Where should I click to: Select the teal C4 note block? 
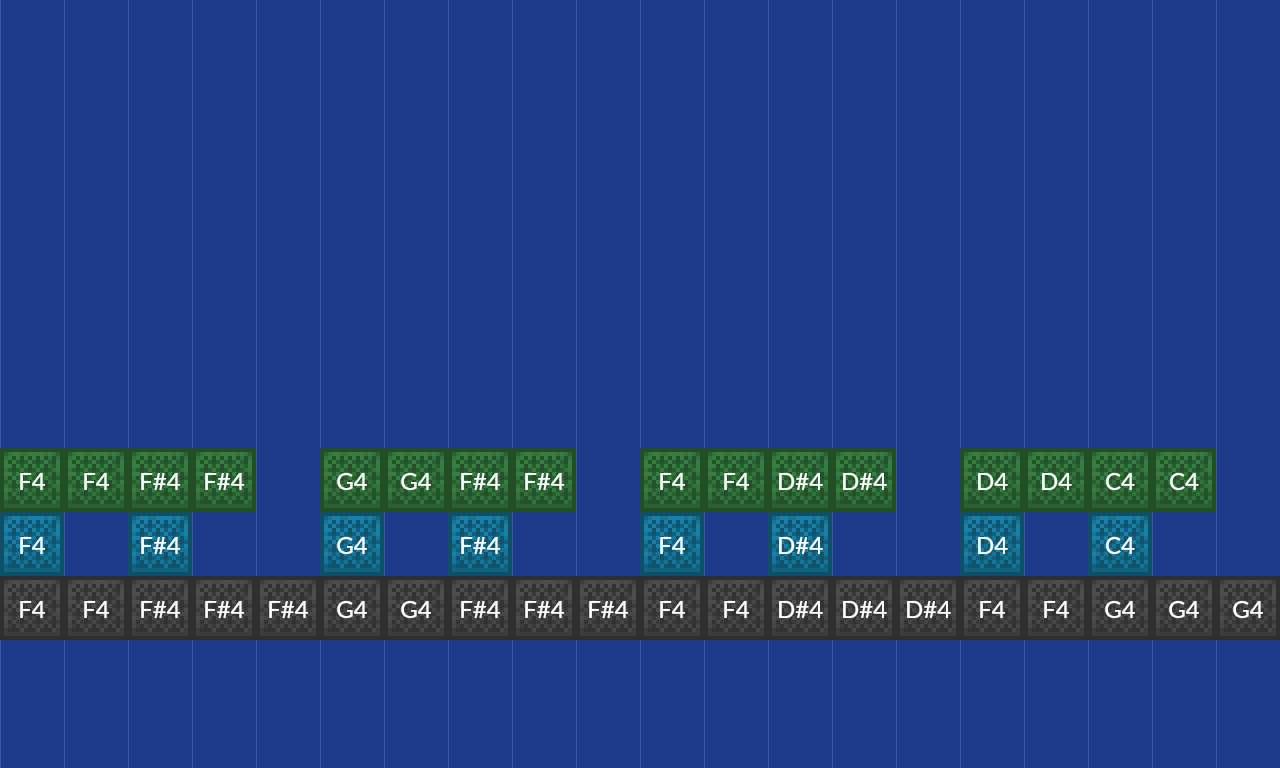(1120, 545)
